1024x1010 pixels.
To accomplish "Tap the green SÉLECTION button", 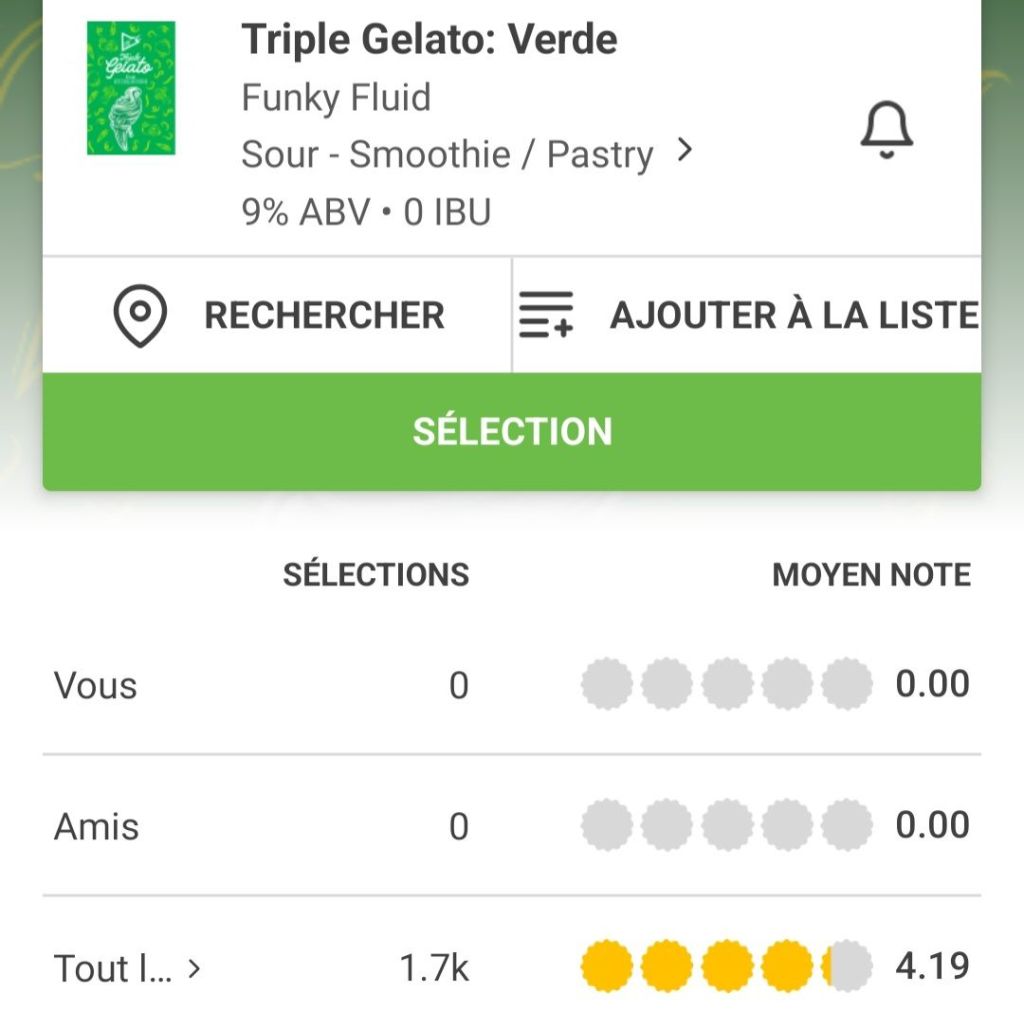I will click(512, 431).
